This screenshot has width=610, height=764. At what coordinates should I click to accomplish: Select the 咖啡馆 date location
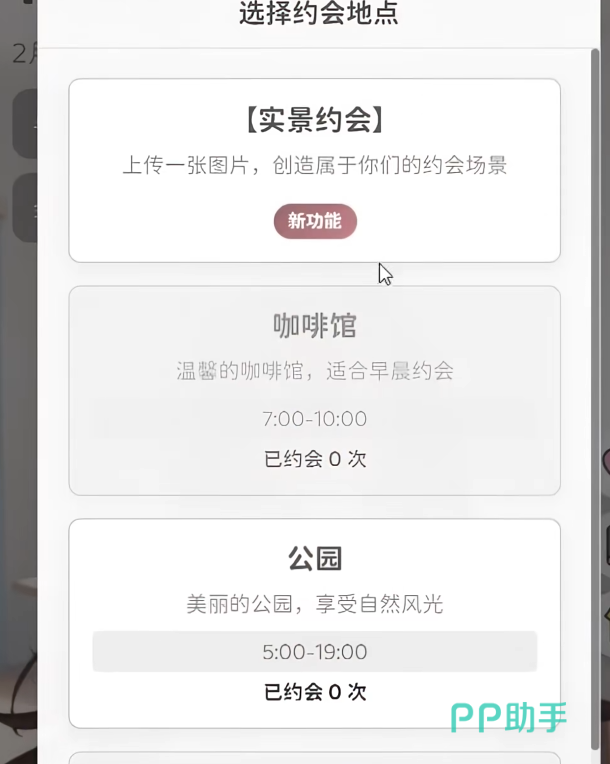coord(314,390)
